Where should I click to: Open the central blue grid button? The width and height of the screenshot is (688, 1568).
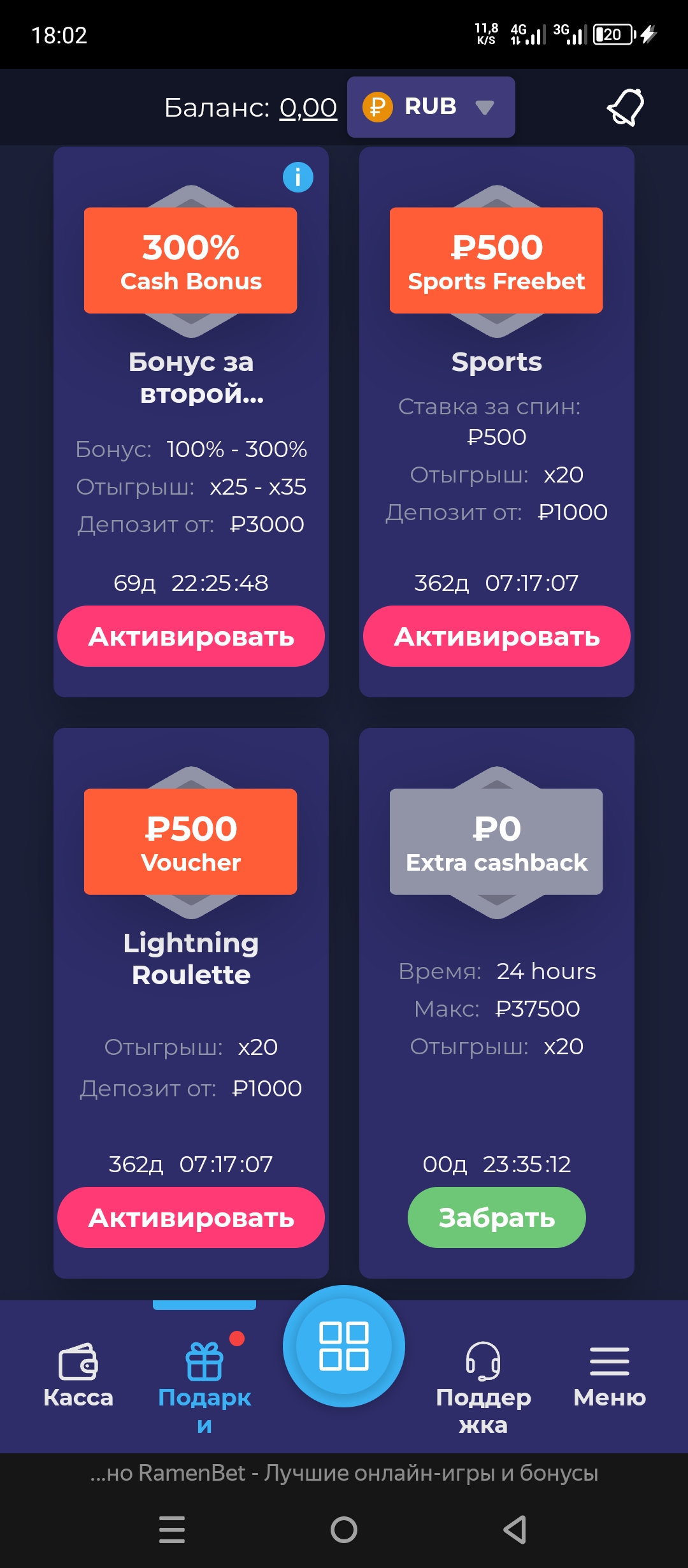coord(344,1346)
